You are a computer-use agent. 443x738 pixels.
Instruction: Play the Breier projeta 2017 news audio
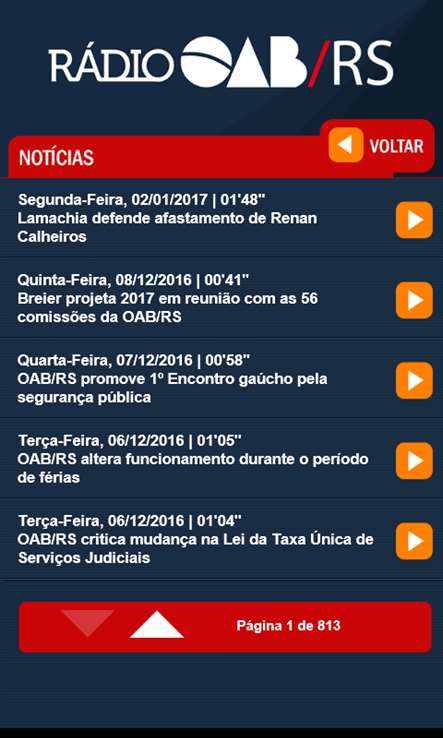tap(414, 300)
